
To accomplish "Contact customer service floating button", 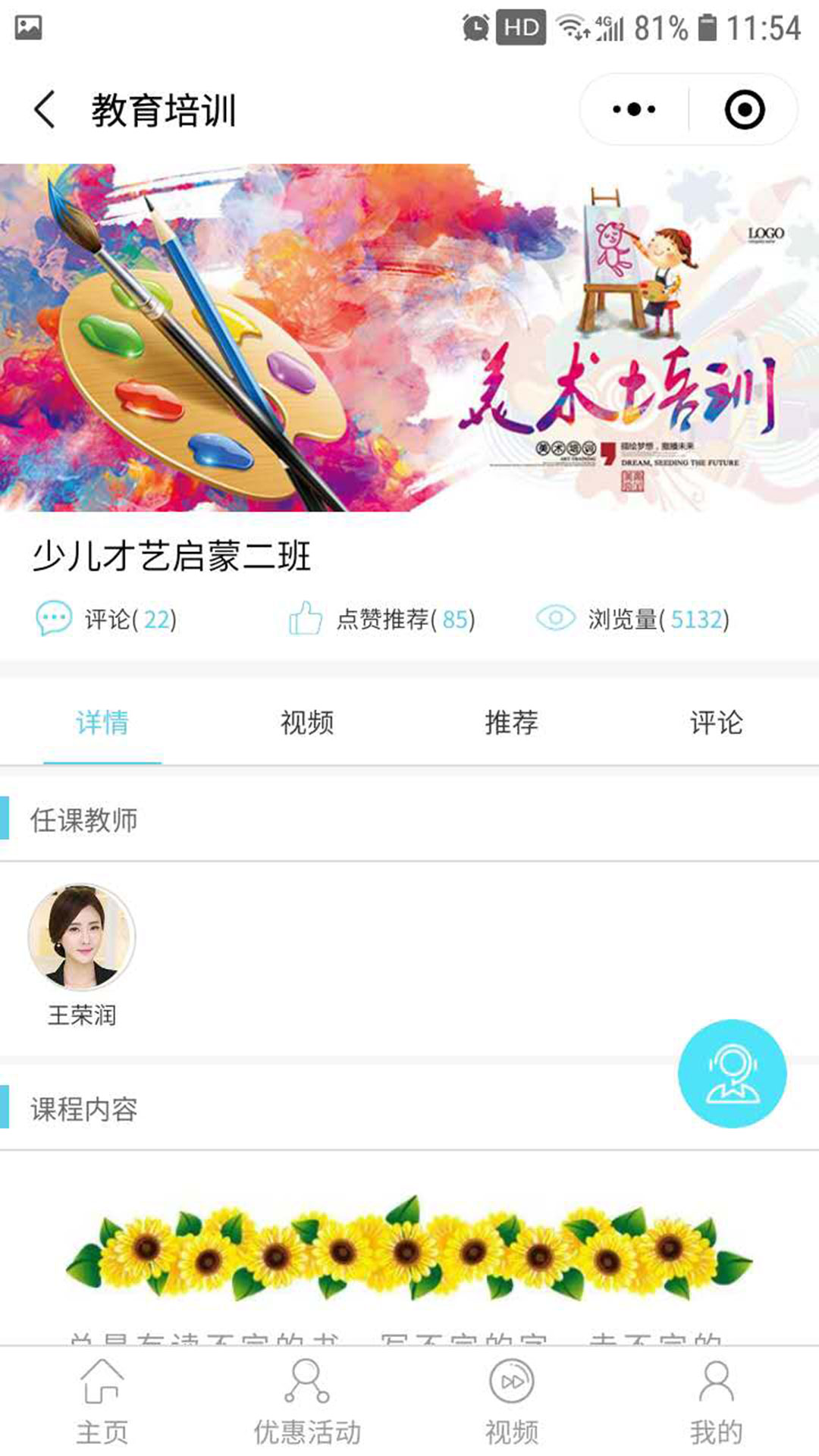I will (x=732, y=1073).
